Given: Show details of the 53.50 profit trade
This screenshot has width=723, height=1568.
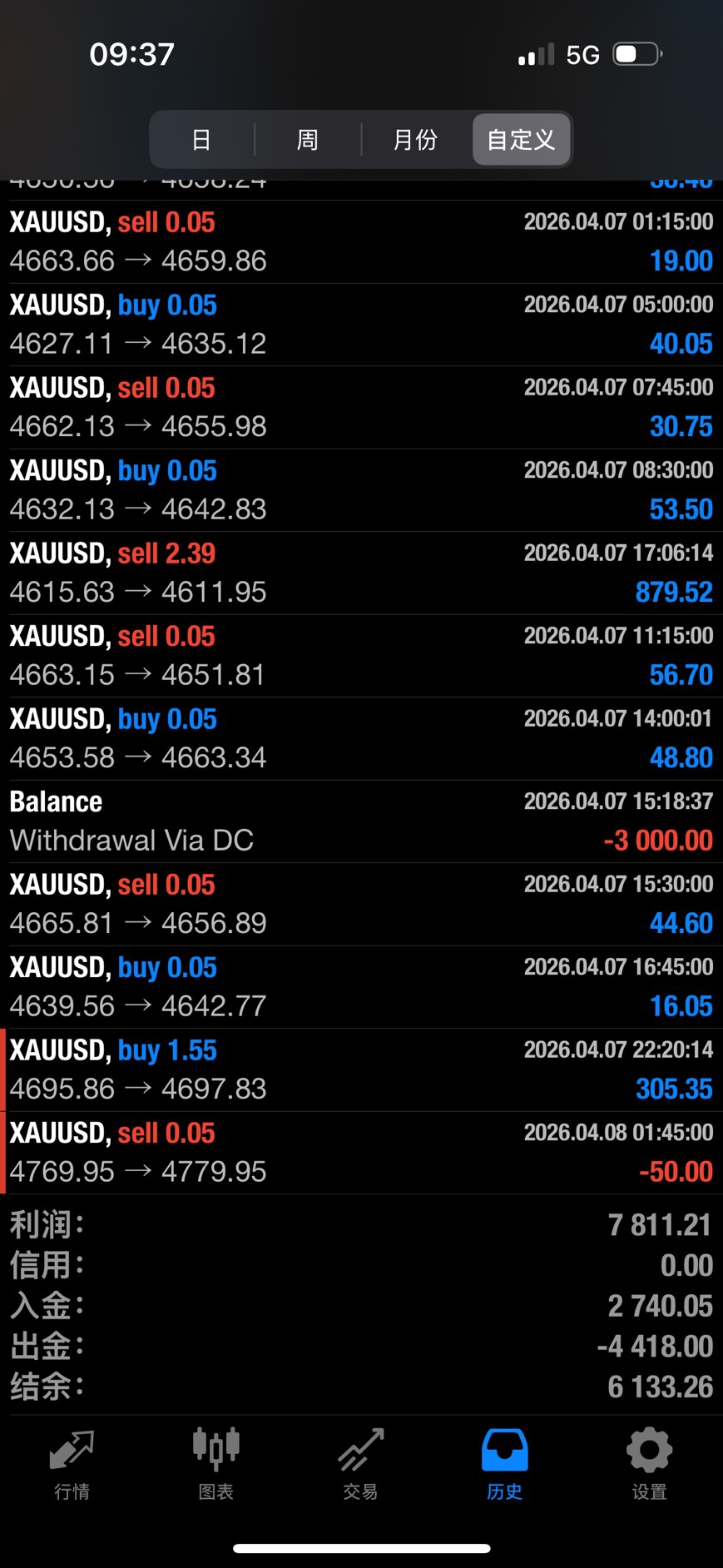Looking at the screenshot, I should tap(361, 490).
